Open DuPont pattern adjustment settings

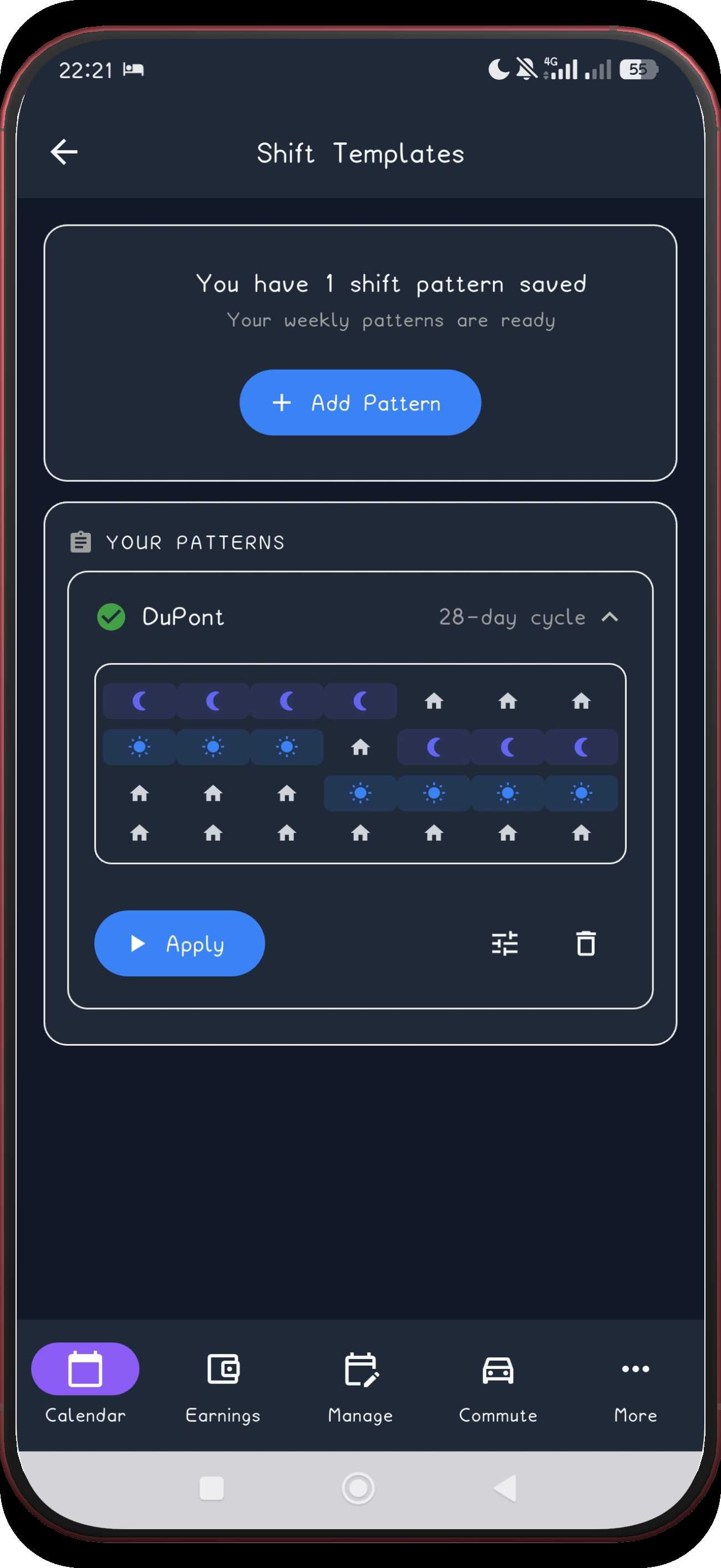pos(505,944)
